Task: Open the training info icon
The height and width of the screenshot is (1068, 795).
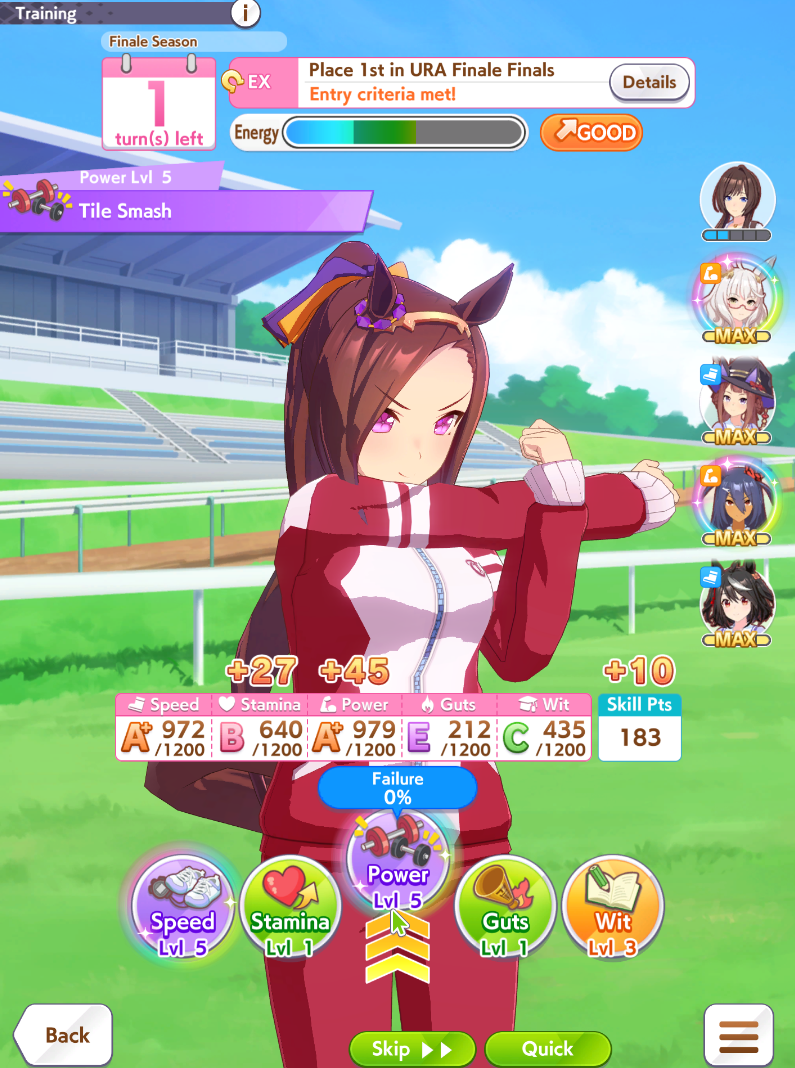Action: point(245,12)
